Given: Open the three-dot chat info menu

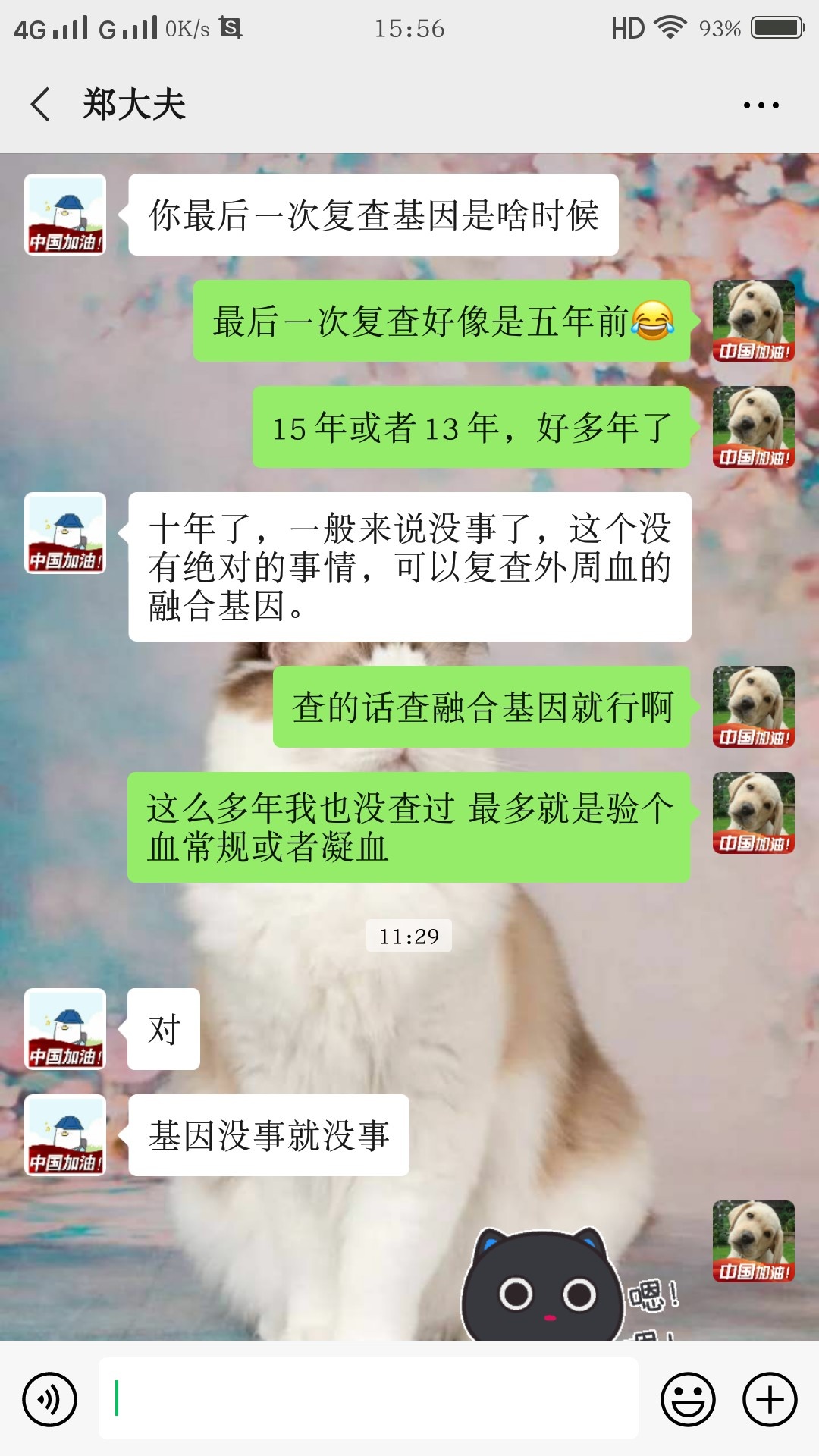Looking at the screenshot, I should [761, 105].
